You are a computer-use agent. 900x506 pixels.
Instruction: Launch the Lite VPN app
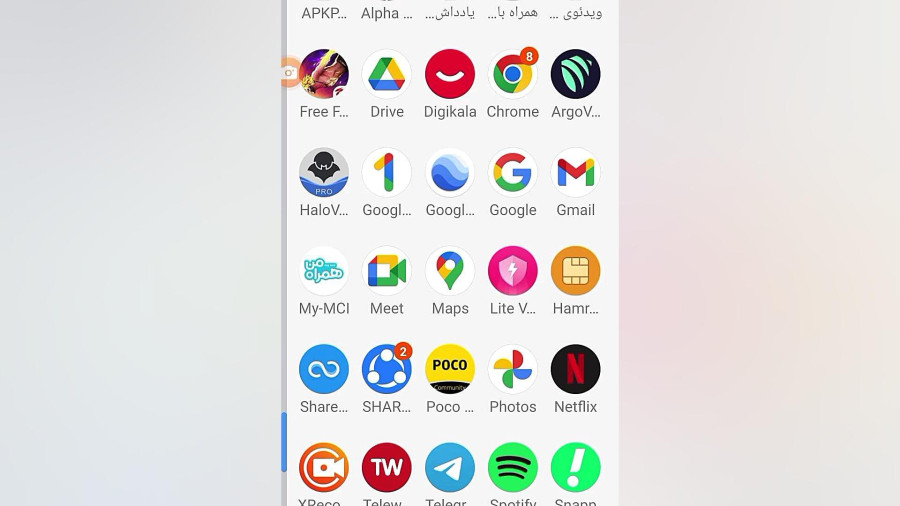pyautogui.click(x=512, y=271)
